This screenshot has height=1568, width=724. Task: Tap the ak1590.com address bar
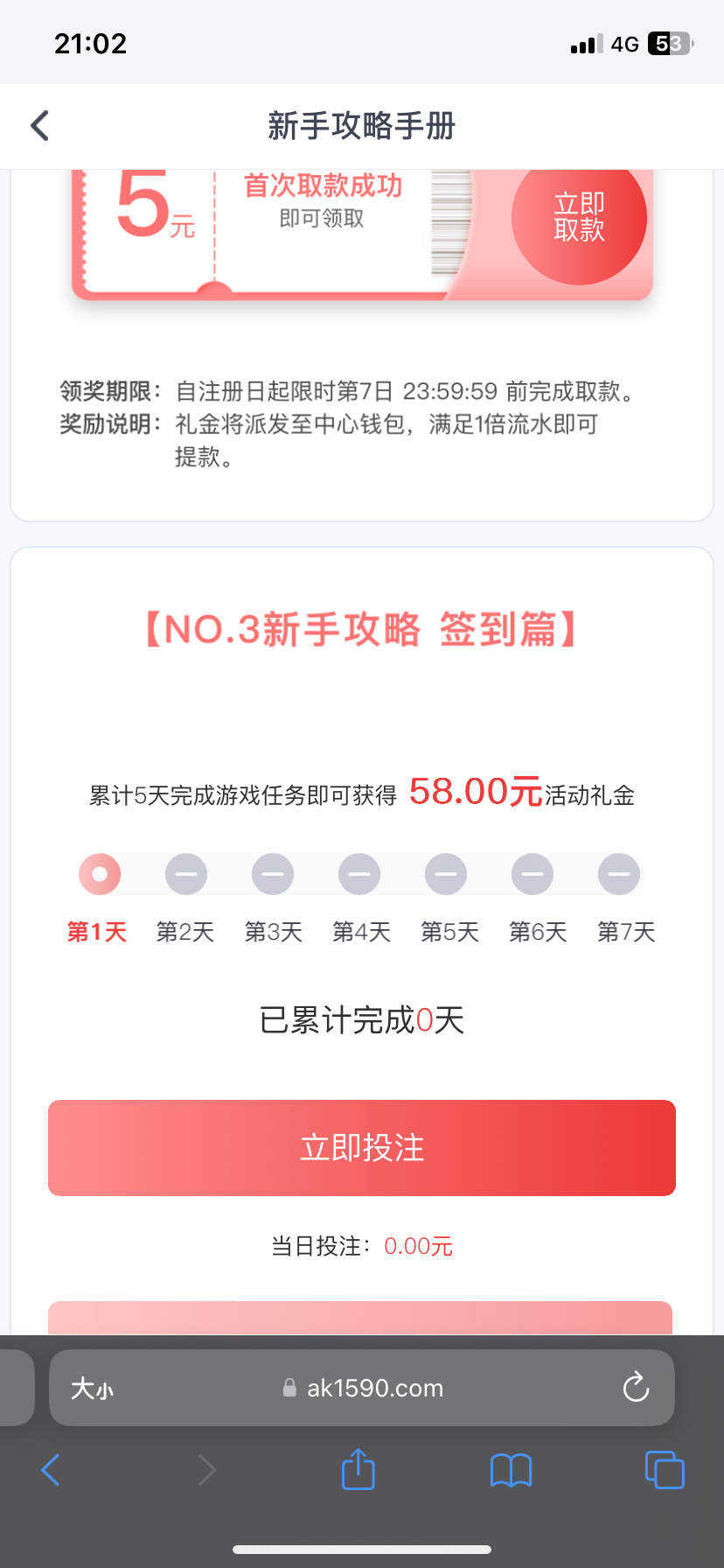[x=374, y=1389]
